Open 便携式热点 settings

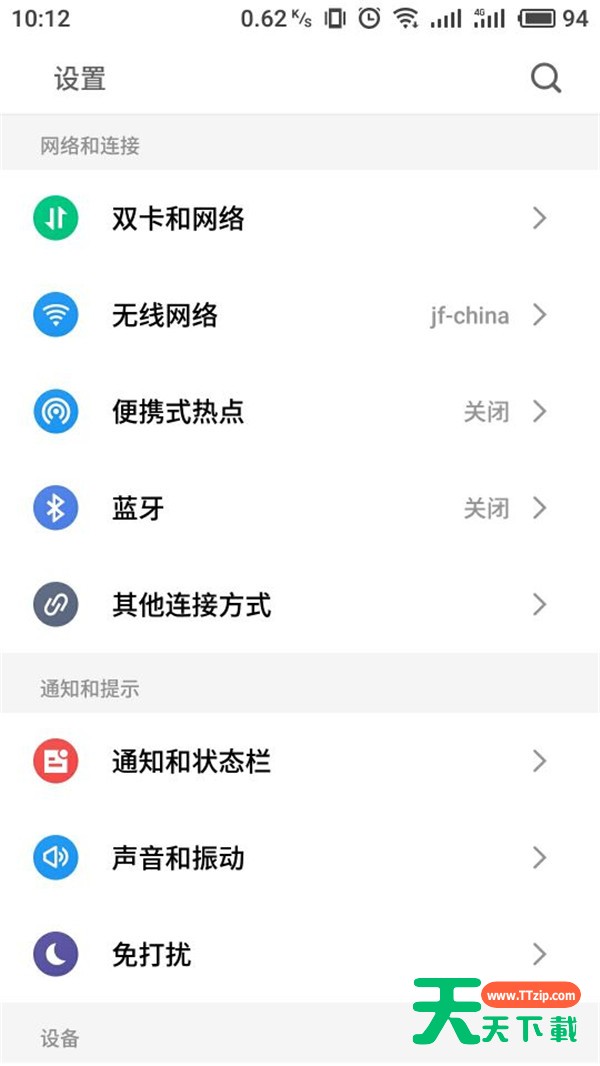point(300,411)
